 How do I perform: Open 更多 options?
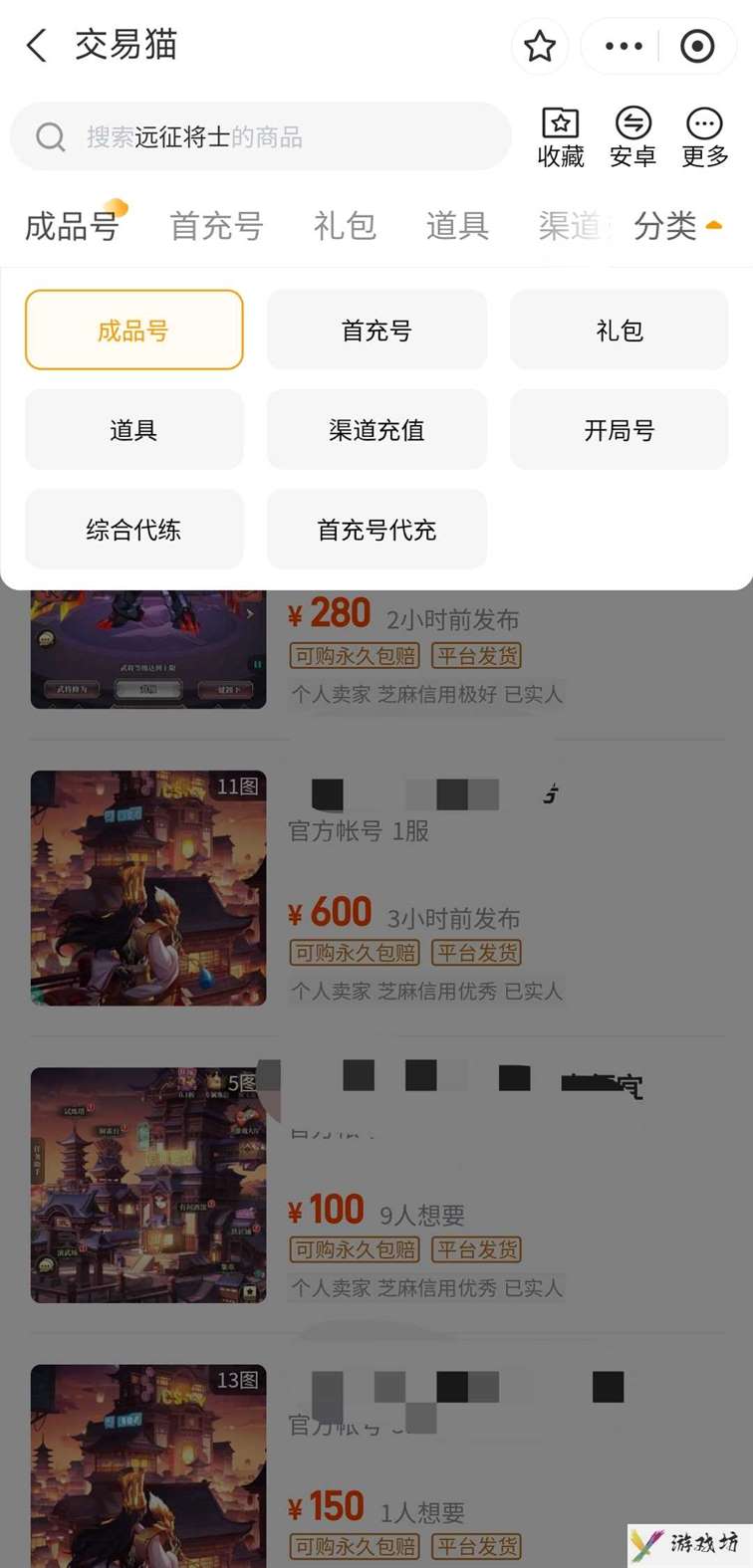(x=704, y=137)
